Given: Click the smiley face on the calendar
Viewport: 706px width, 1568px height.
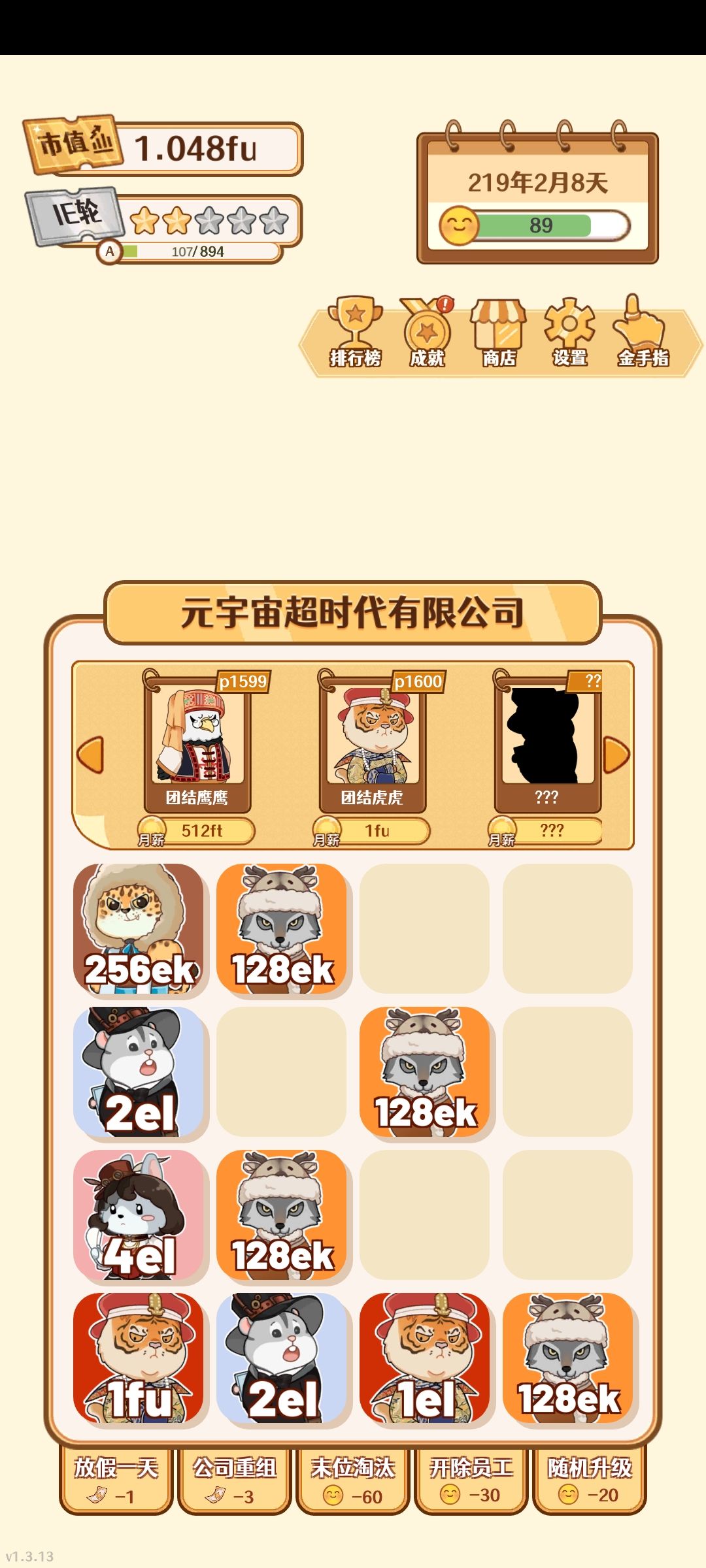Looking at the screenshot, I should coord(460,225).
